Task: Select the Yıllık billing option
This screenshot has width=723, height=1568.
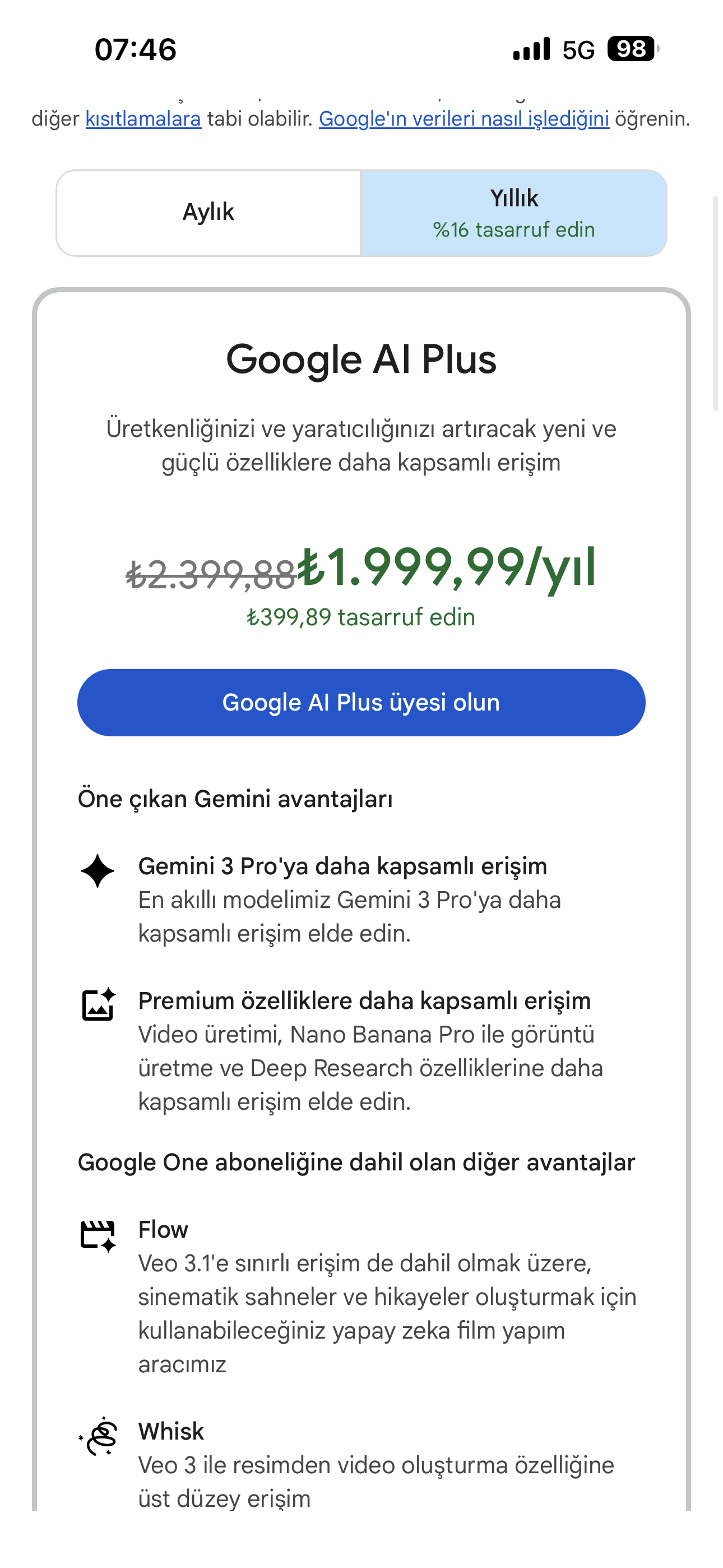Action: click(x=515, y=213)
